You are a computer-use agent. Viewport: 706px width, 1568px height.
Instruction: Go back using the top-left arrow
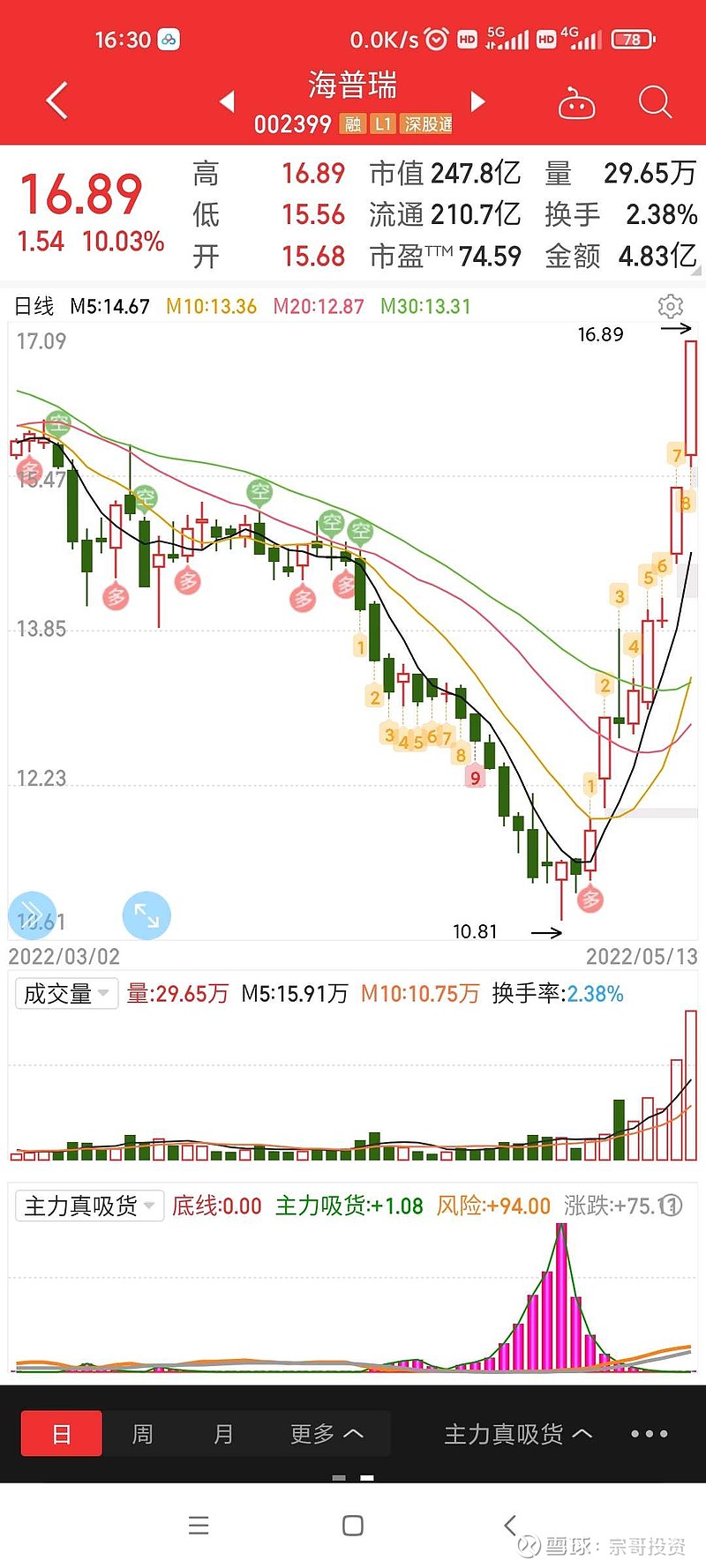pos(57,101)
